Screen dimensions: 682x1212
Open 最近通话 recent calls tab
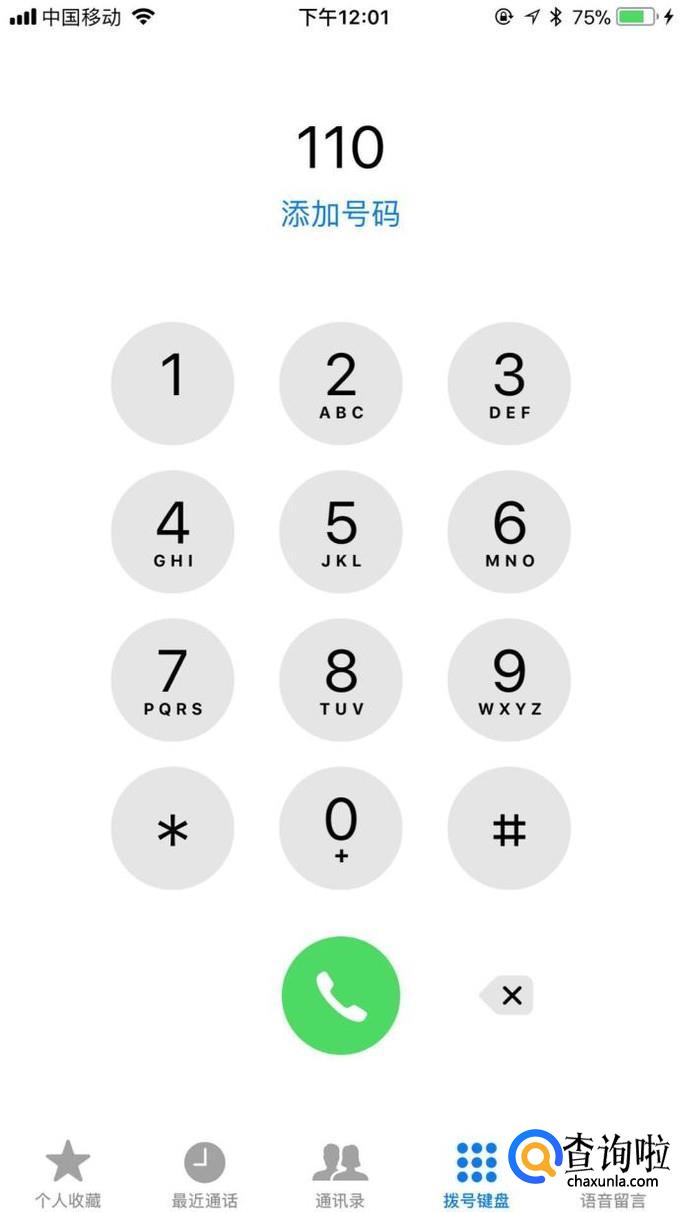204,1175
